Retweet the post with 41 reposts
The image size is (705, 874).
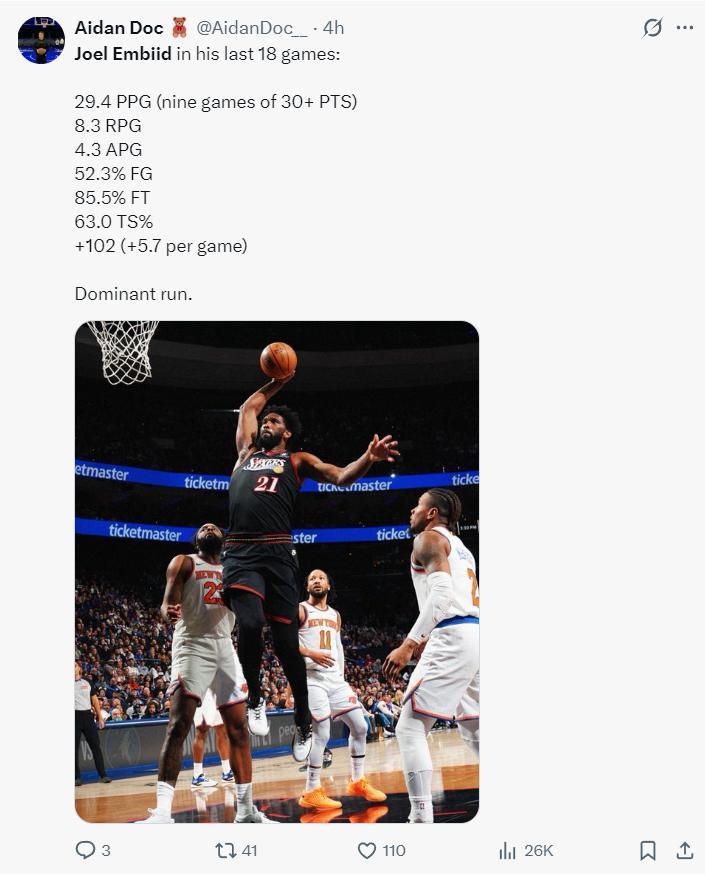(x=226, y=850)
